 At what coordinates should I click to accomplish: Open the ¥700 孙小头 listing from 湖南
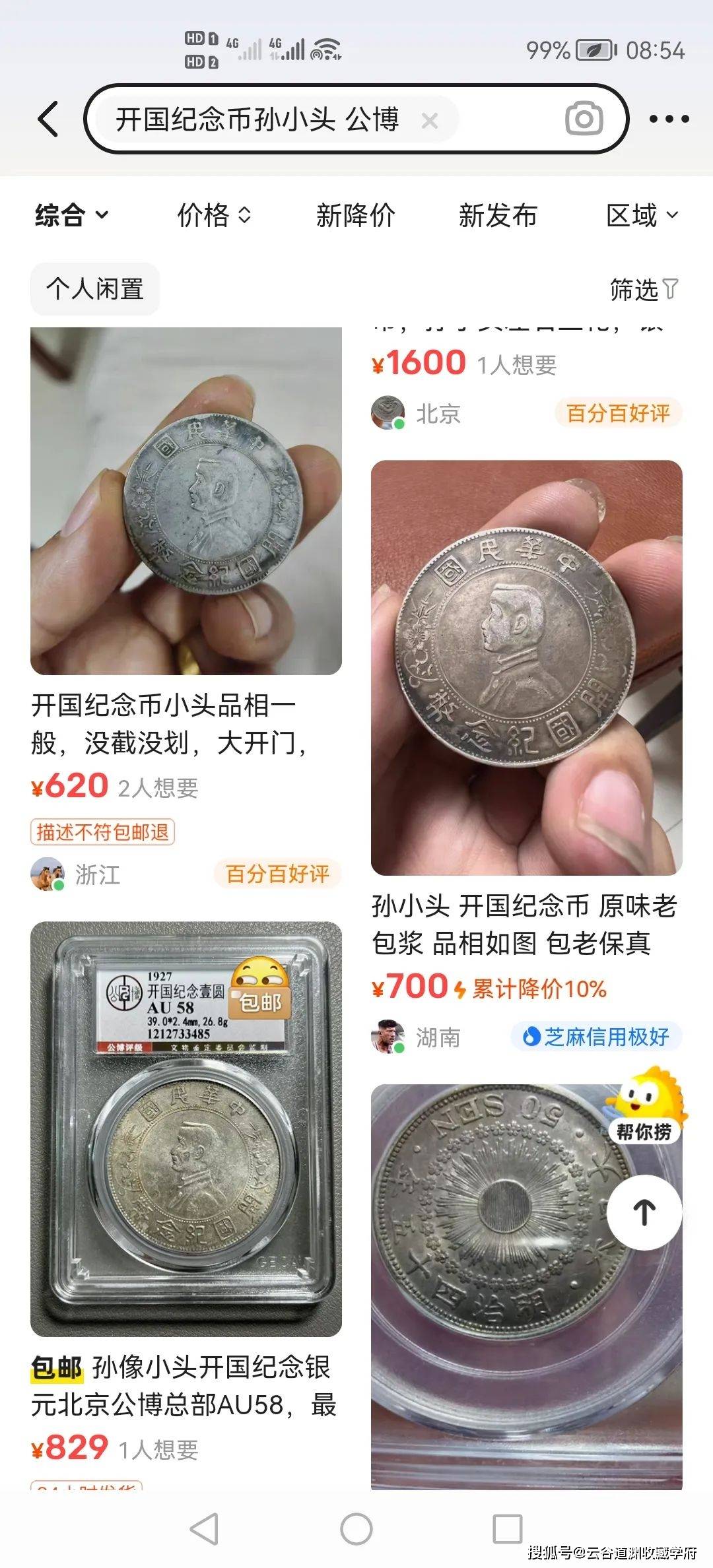click(526, 667)
